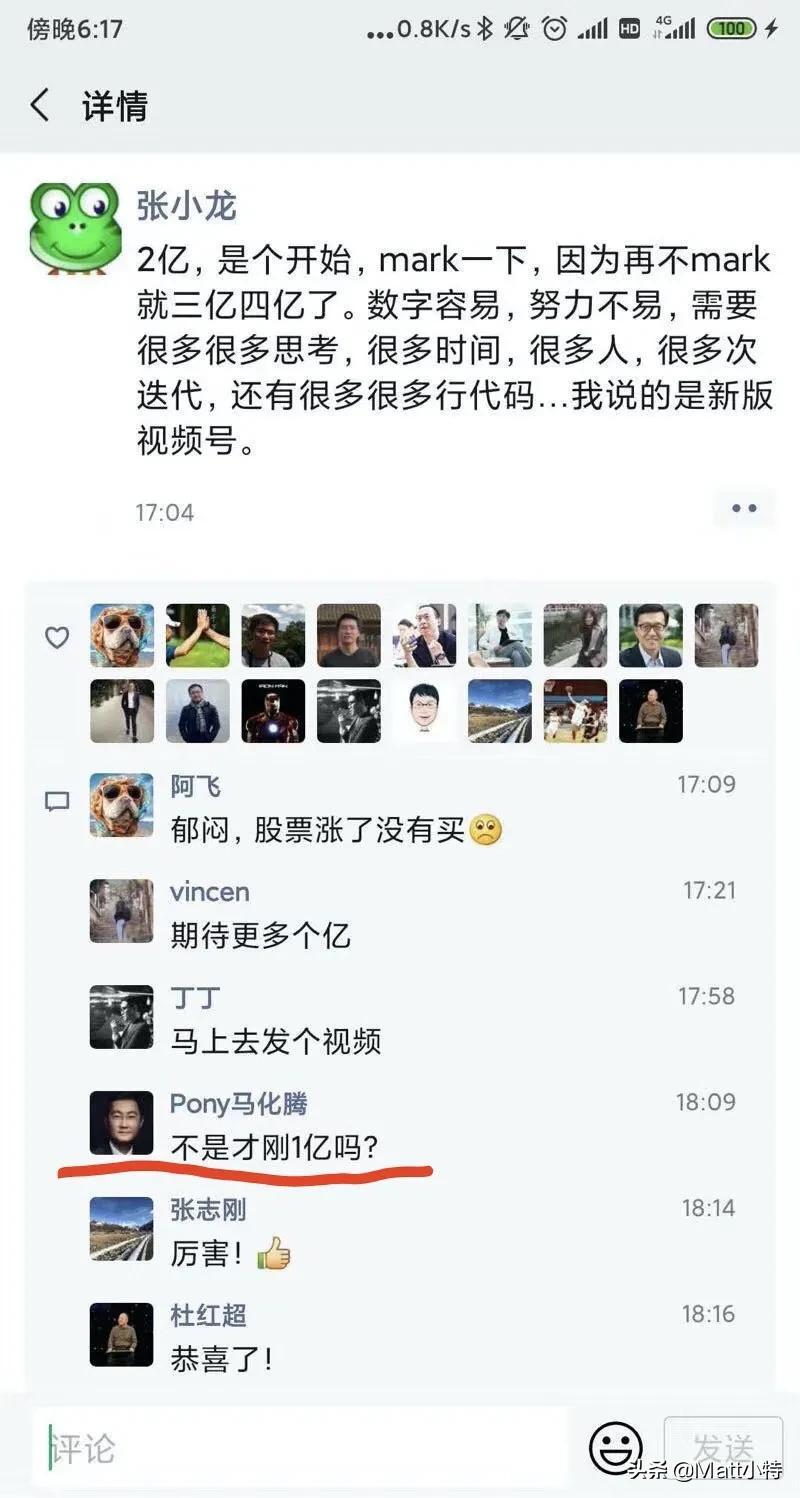Open the two-dot like/comment menu
800x1498 pixels.
744,508
